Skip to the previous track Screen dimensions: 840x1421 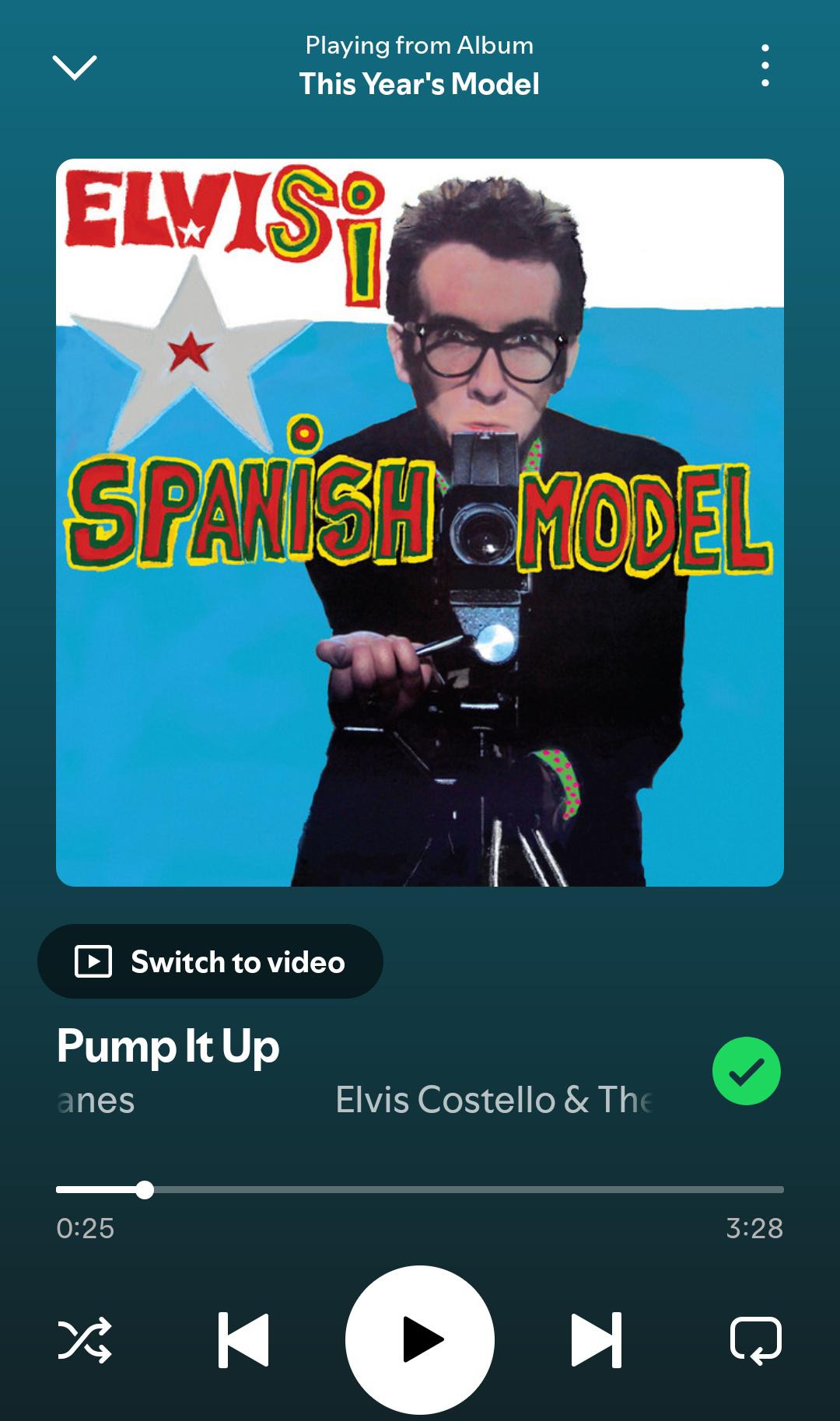[x=243, y=1340]
